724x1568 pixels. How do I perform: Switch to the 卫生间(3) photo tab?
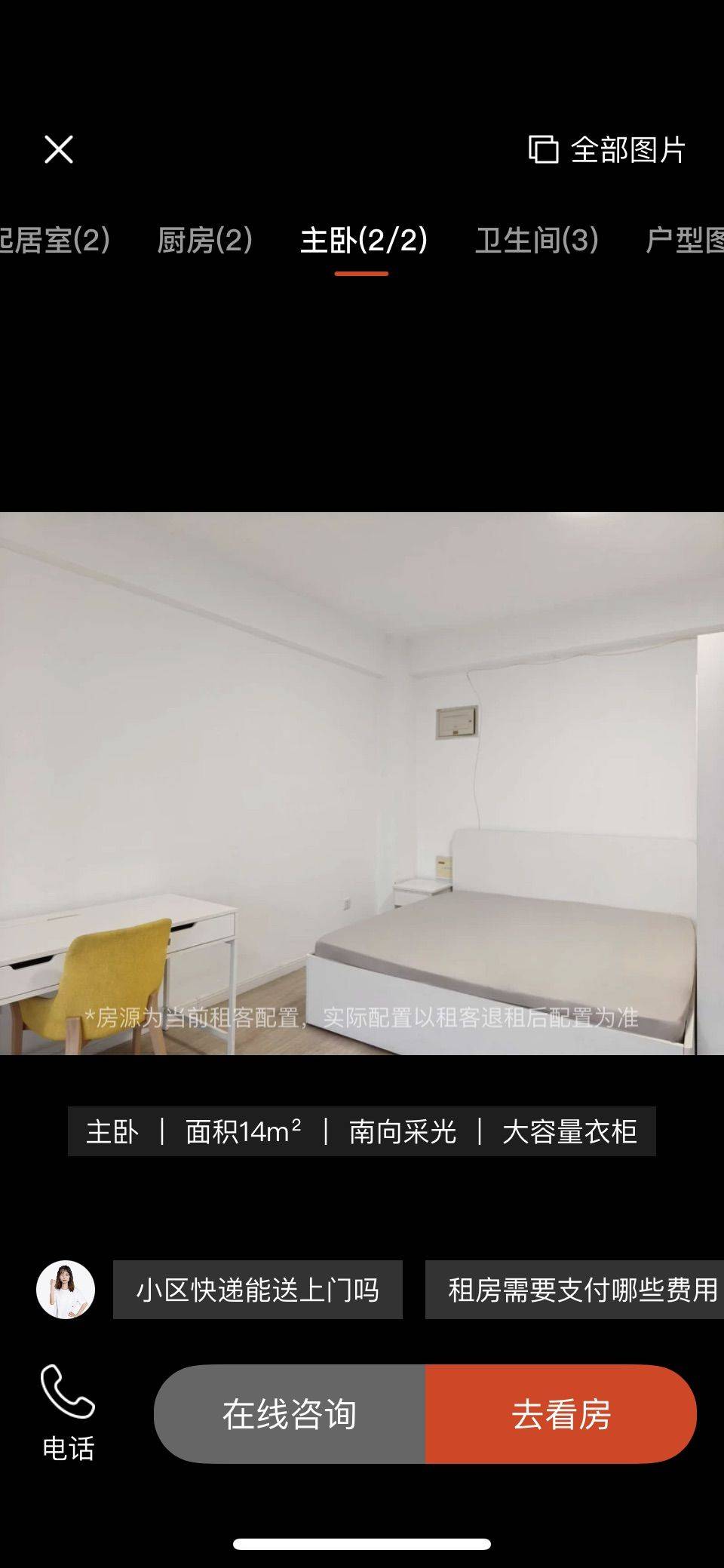click(536, 241)
